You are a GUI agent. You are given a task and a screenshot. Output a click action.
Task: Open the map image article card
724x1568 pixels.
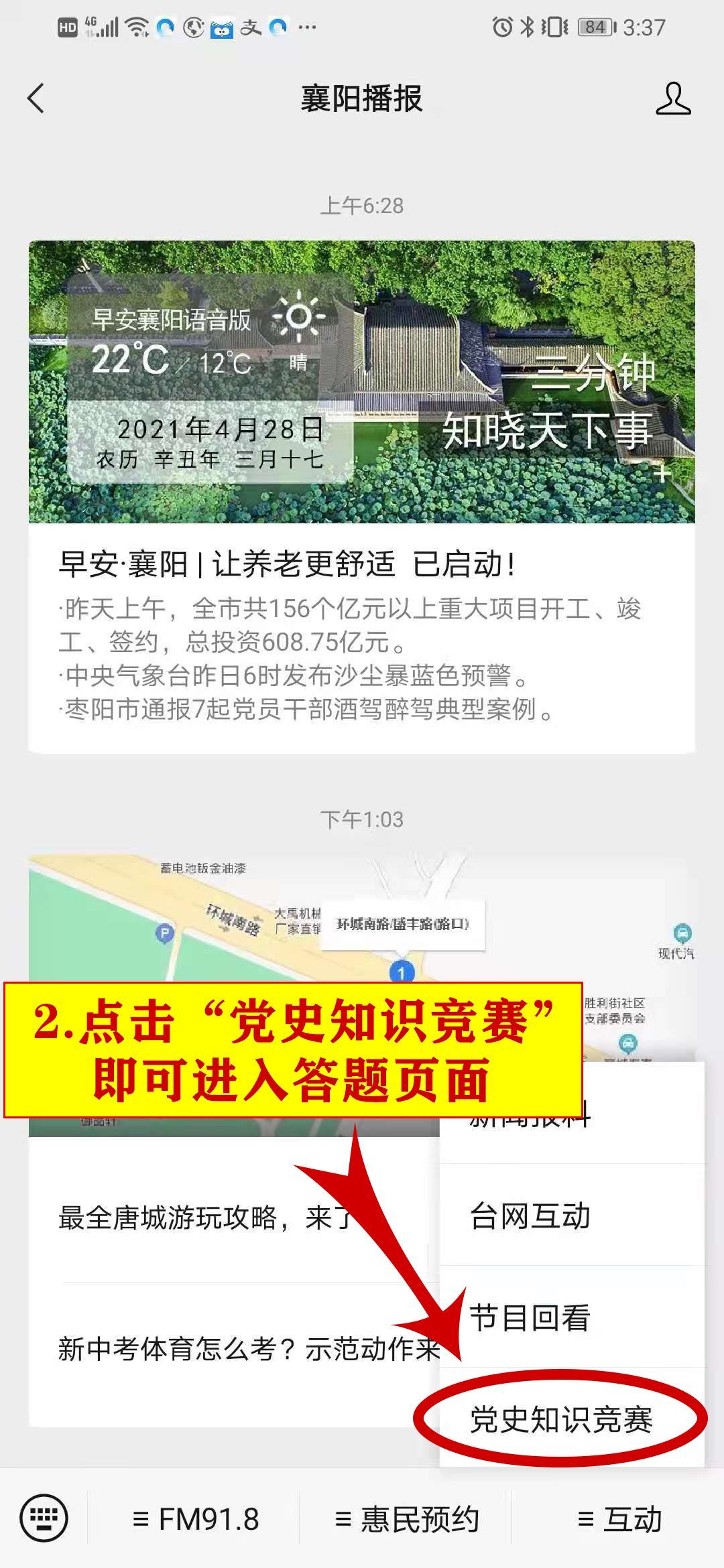point(201,925)
